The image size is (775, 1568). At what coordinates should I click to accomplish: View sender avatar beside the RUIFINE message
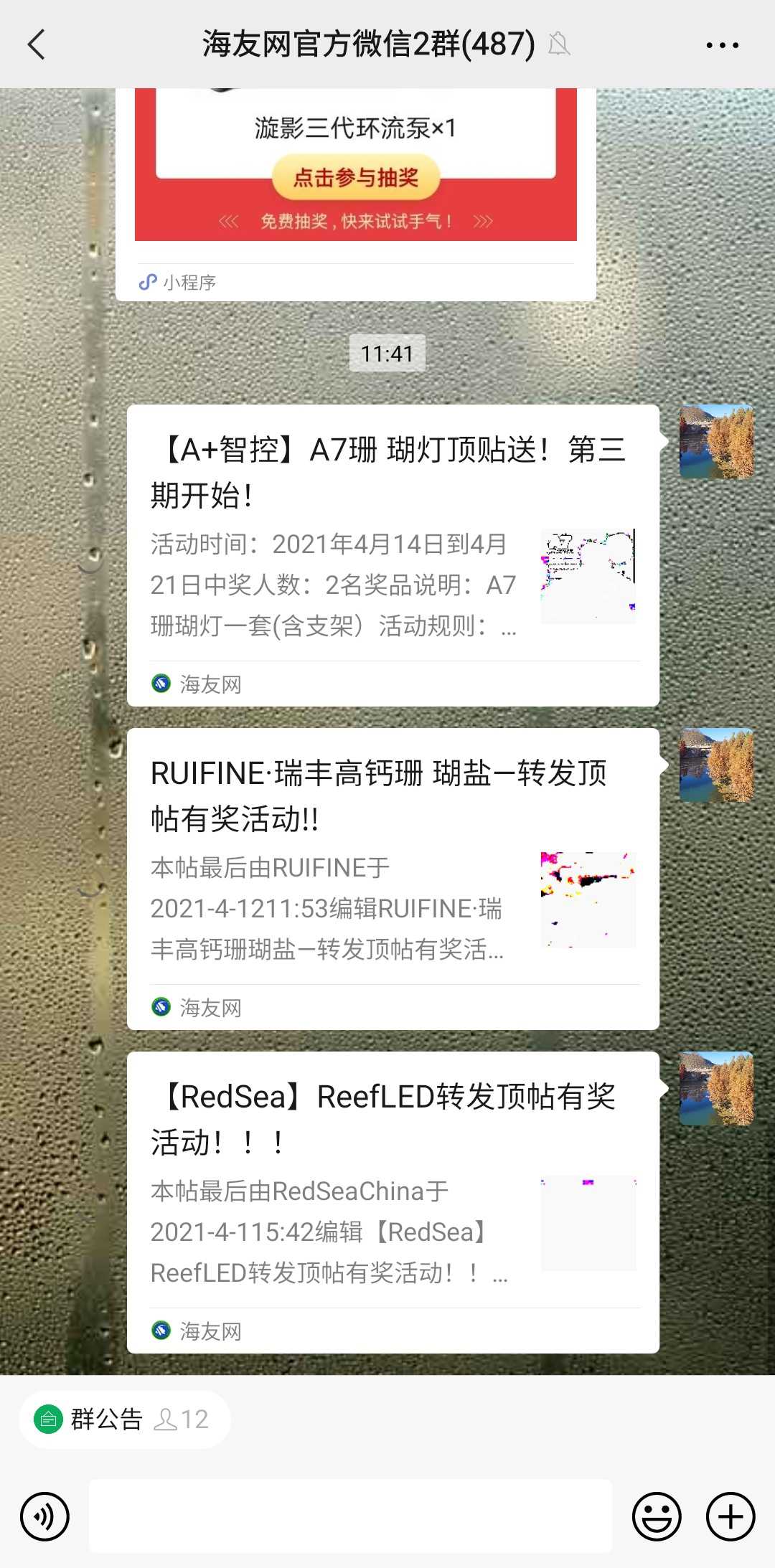pyautogui.click(x=716, y=765)
